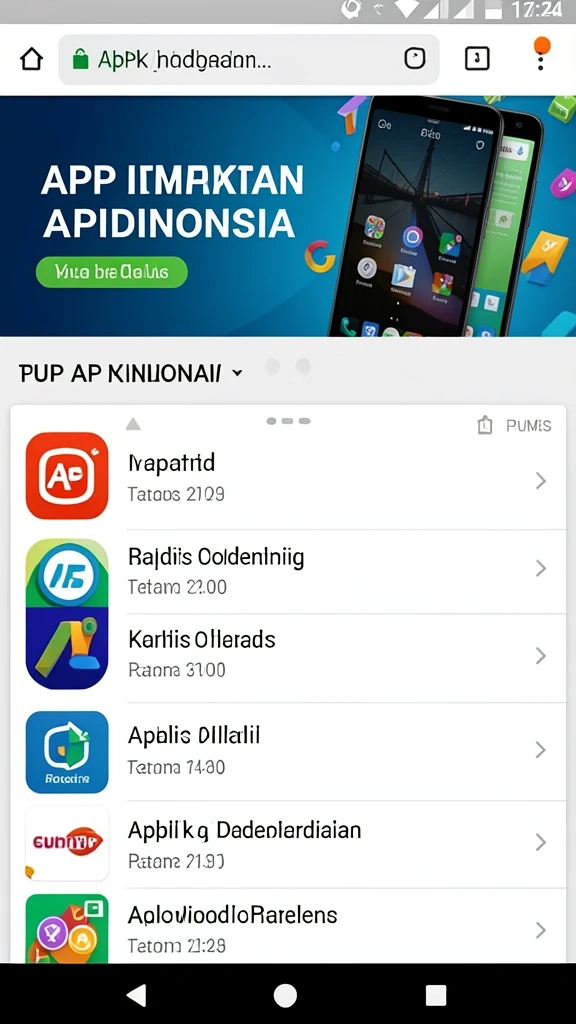Tap the address bar showing ApPK
Viewport: 576px width, 1024px height.
pos(248,60)
